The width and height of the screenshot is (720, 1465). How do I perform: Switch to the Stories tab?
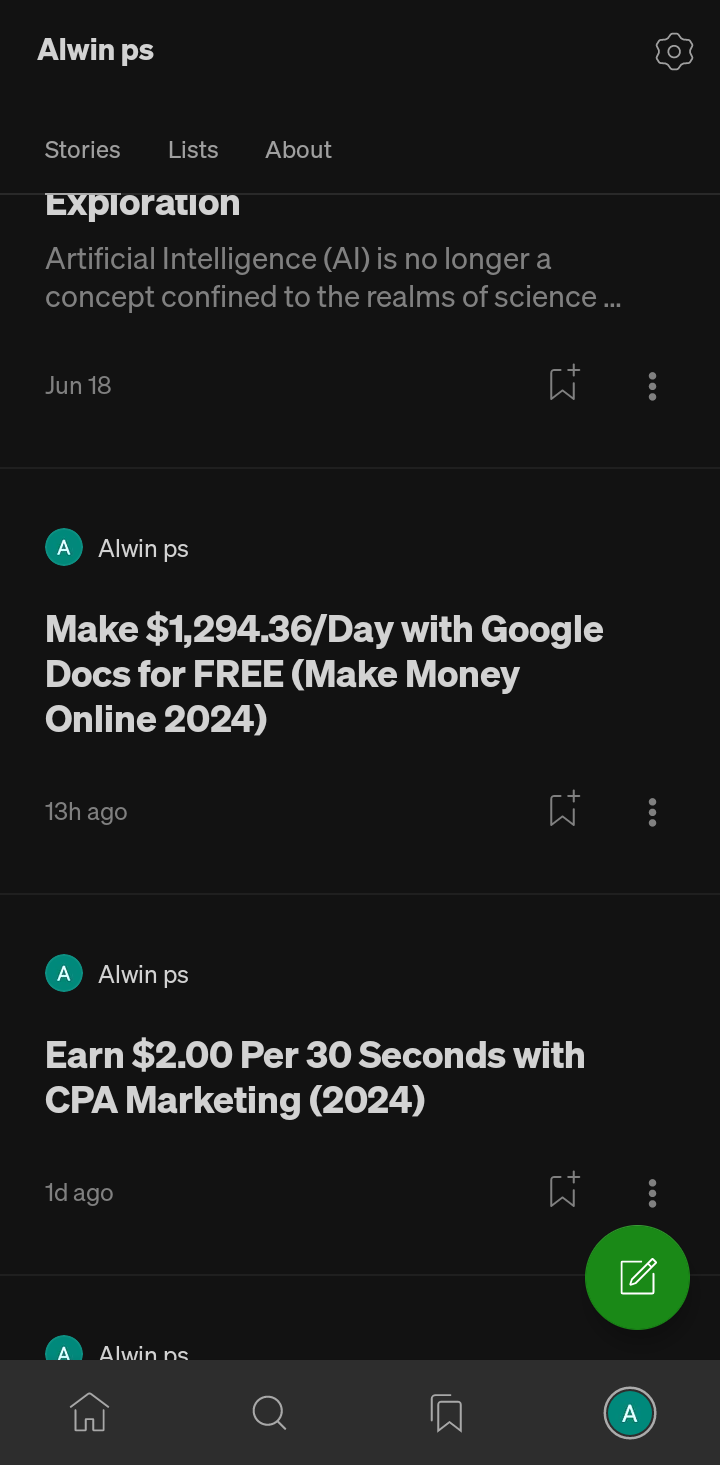pos(82,150)
